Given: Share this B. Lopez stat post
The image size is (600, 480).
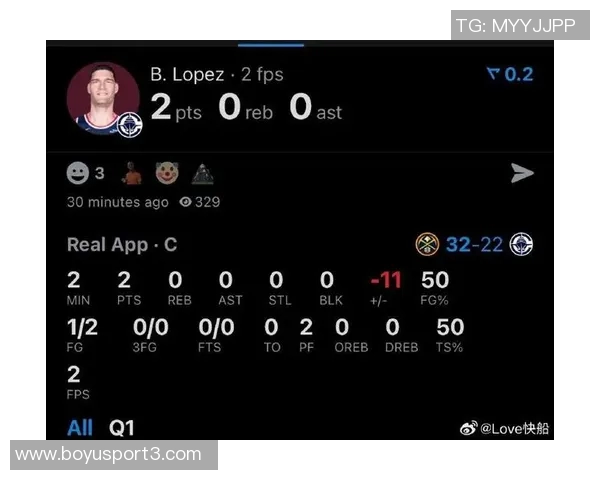Looking at the screenshot, I should point(522,174).
